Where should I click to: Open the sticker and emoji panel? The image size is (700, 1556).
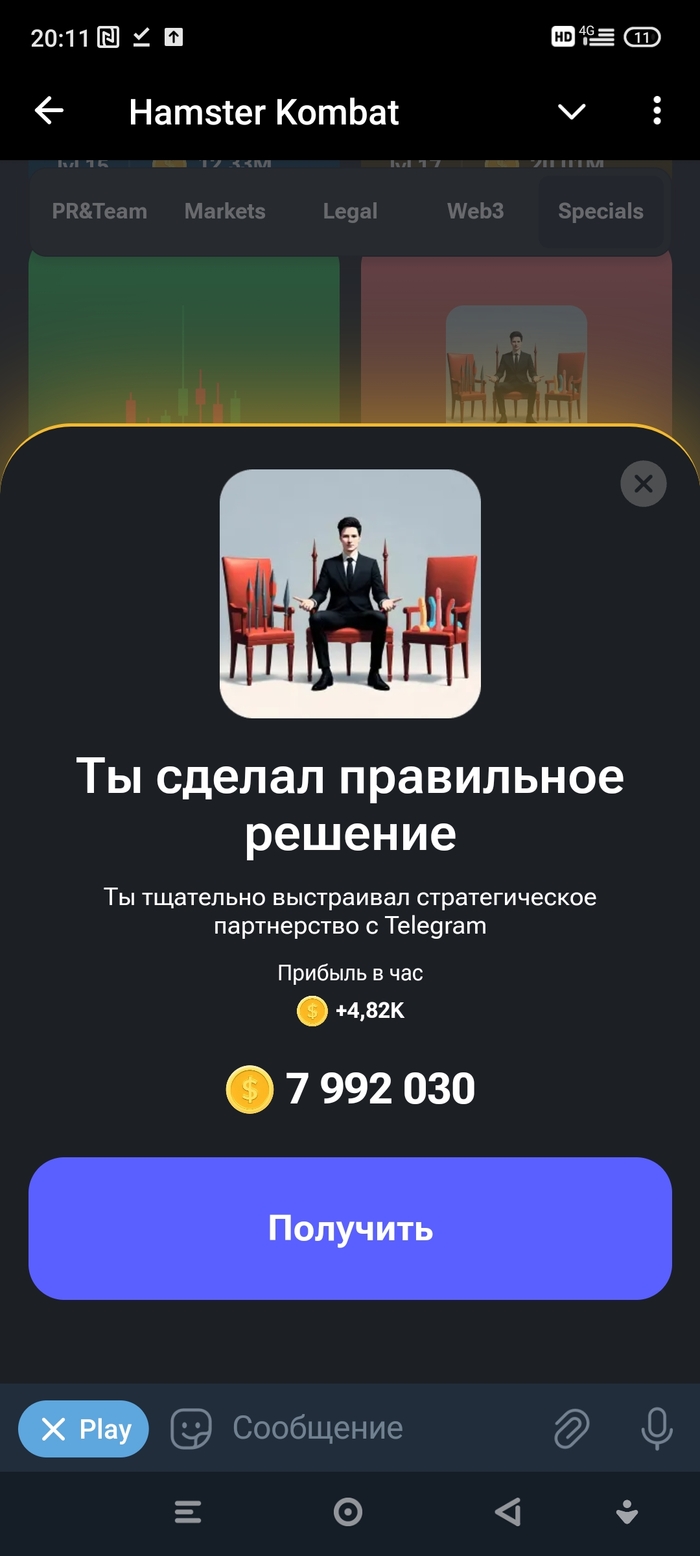tap(191, 1429)
